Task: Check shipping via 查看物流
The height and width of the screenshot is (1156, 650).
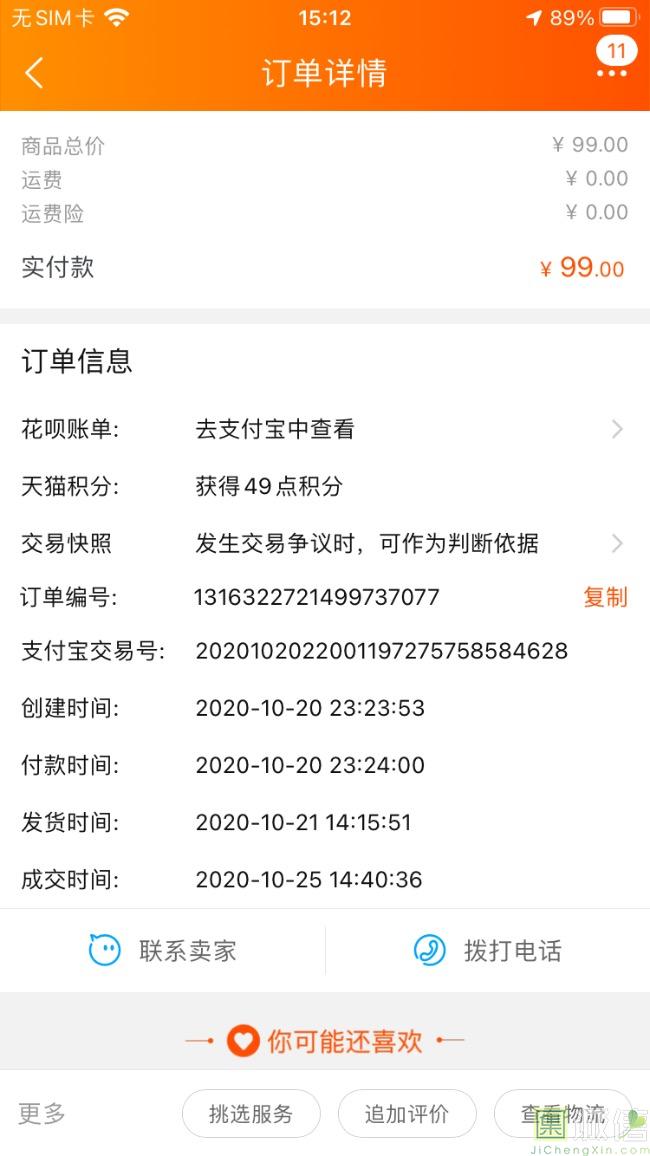Action: 562,1114
